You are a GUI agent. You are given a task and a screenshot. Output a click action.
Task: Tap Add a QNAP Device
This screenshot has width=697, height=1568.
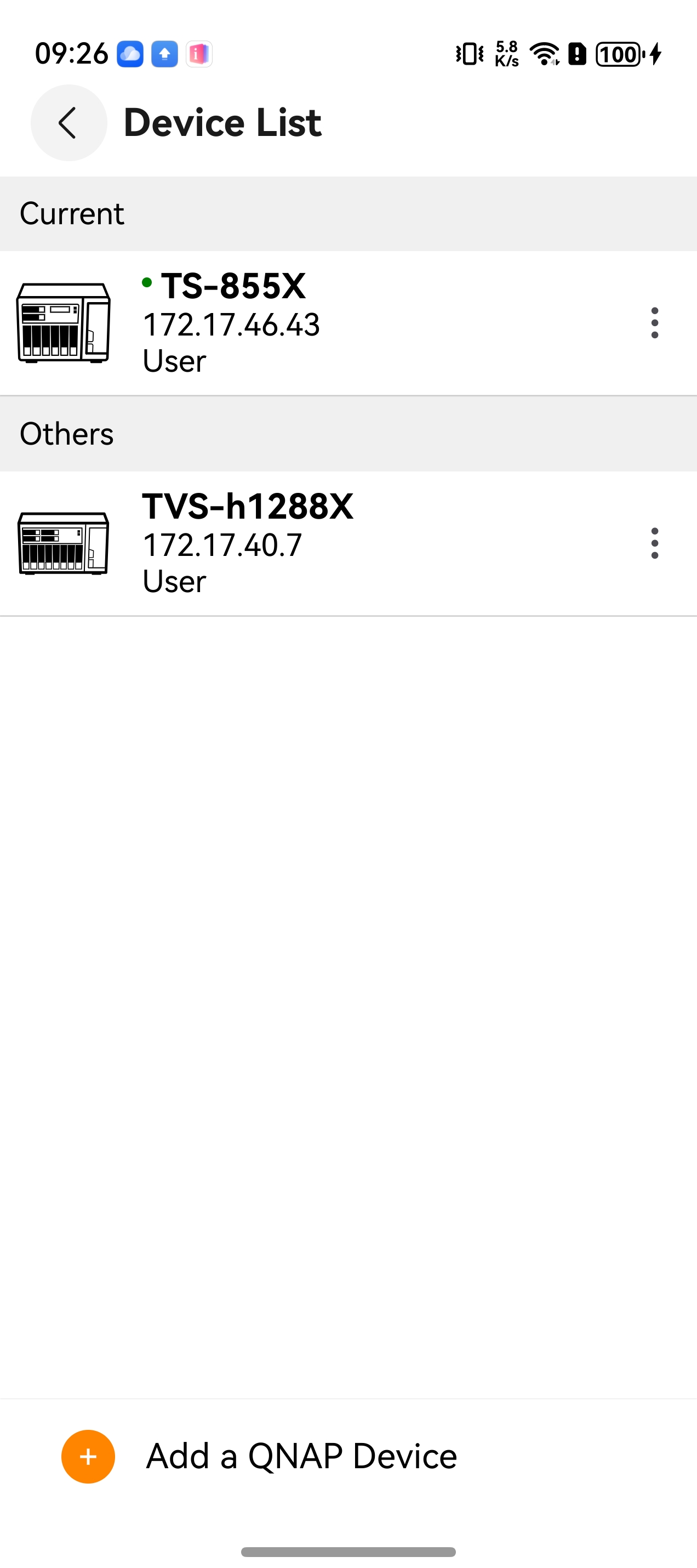pyautogui.click(x=301, y=1456)
